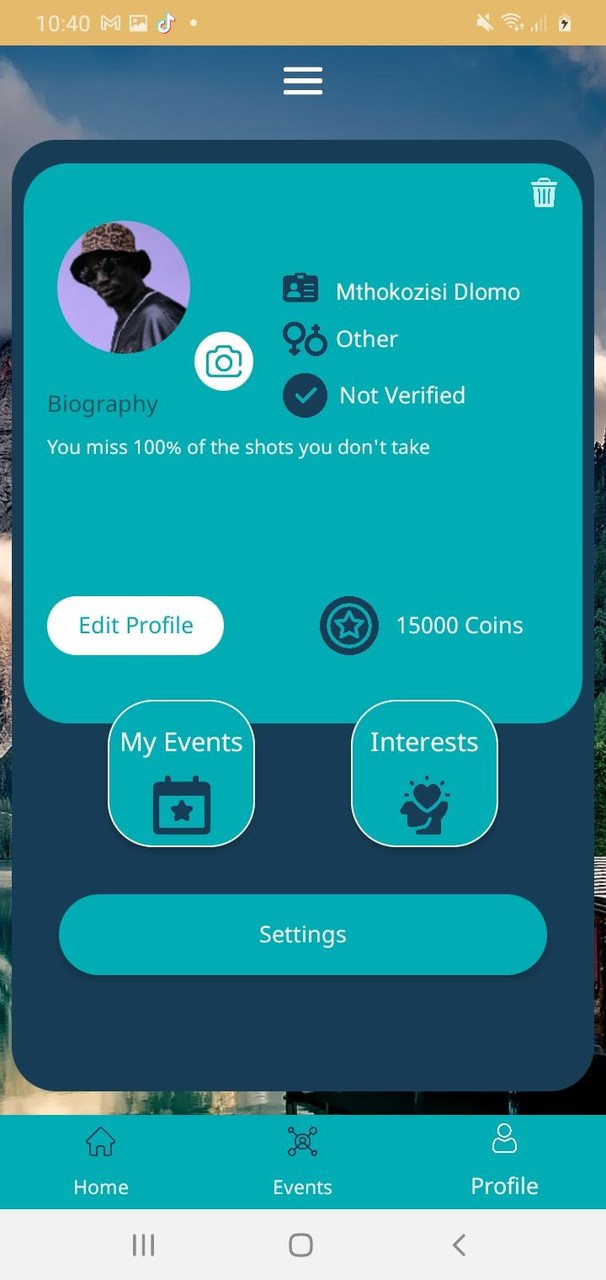Switch to the Home tab

click(101, 1161)
